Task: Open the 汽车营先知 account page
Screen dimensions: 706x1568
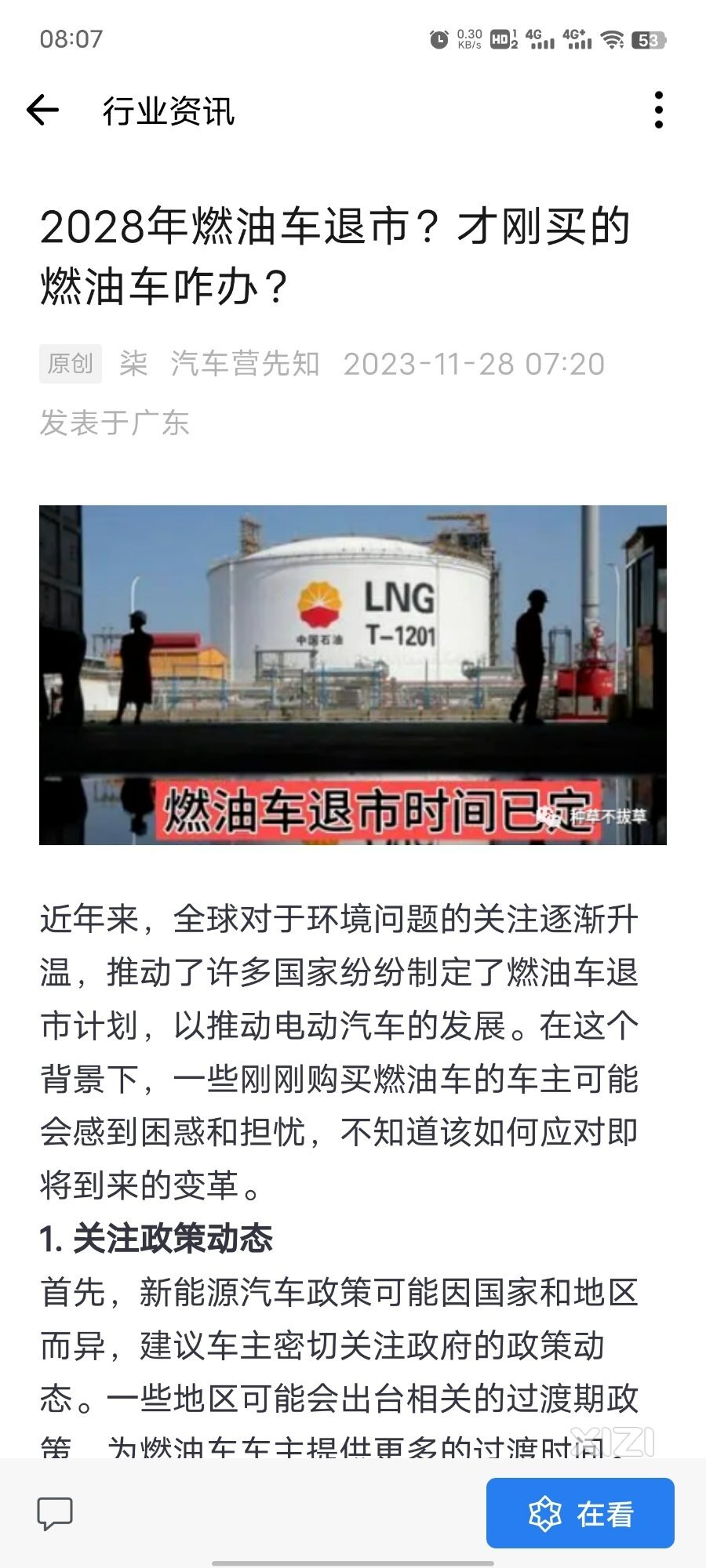Action: tap(245, 364)
